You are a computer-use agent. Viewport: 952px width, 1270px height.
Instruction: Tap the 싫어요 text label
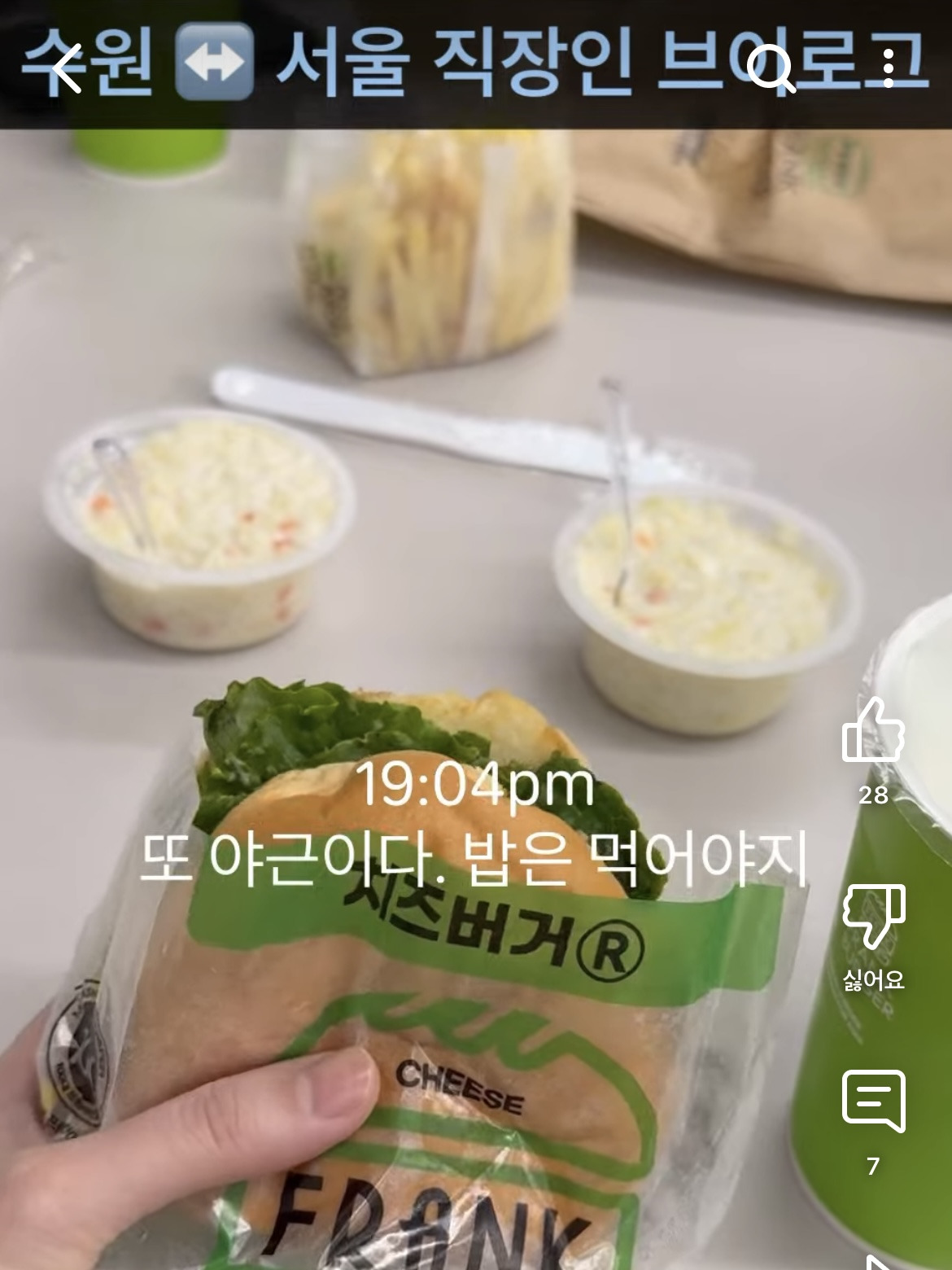tap(876, 981)
